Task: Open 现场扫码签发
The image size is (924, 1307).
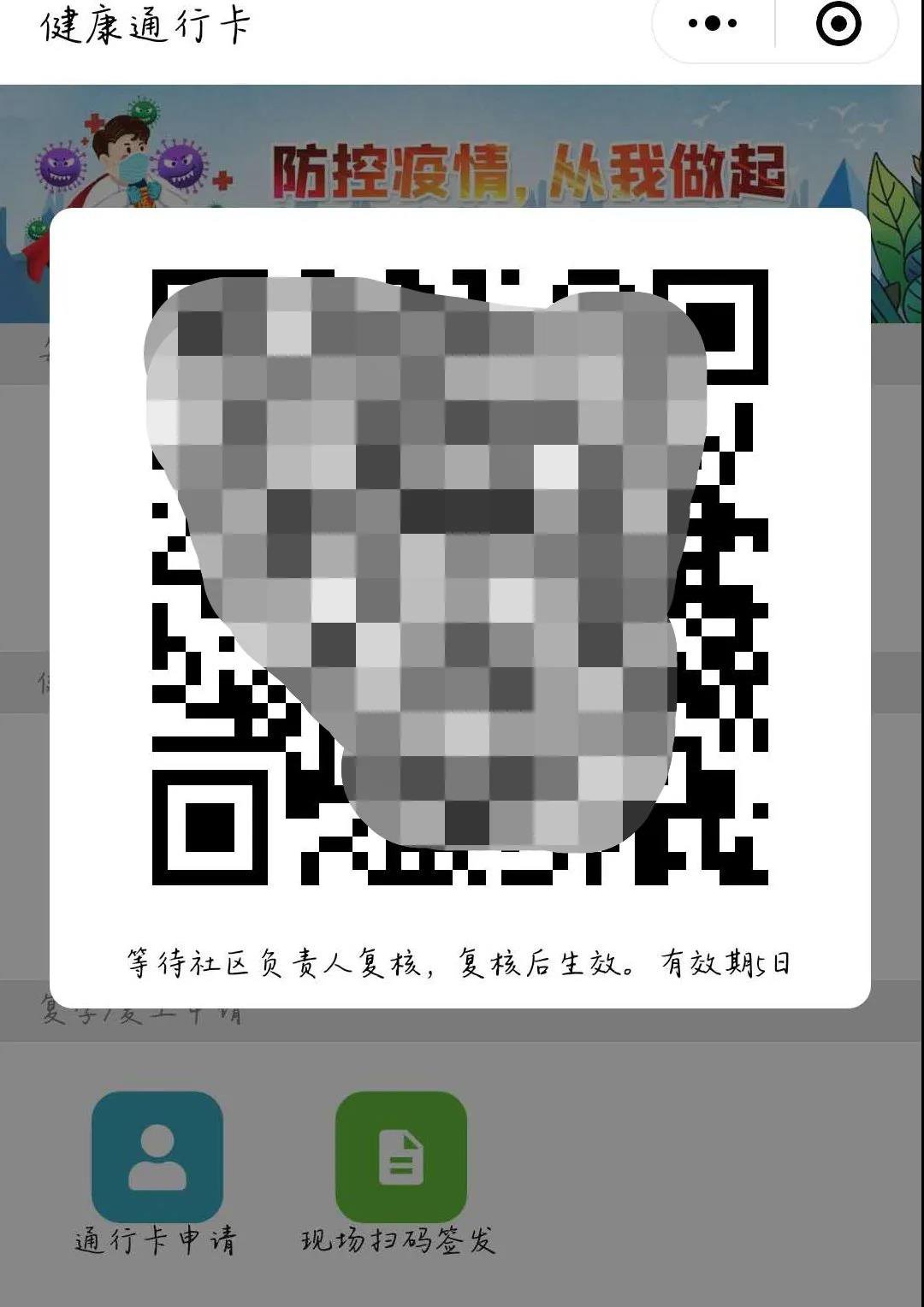Action: 400,1156
